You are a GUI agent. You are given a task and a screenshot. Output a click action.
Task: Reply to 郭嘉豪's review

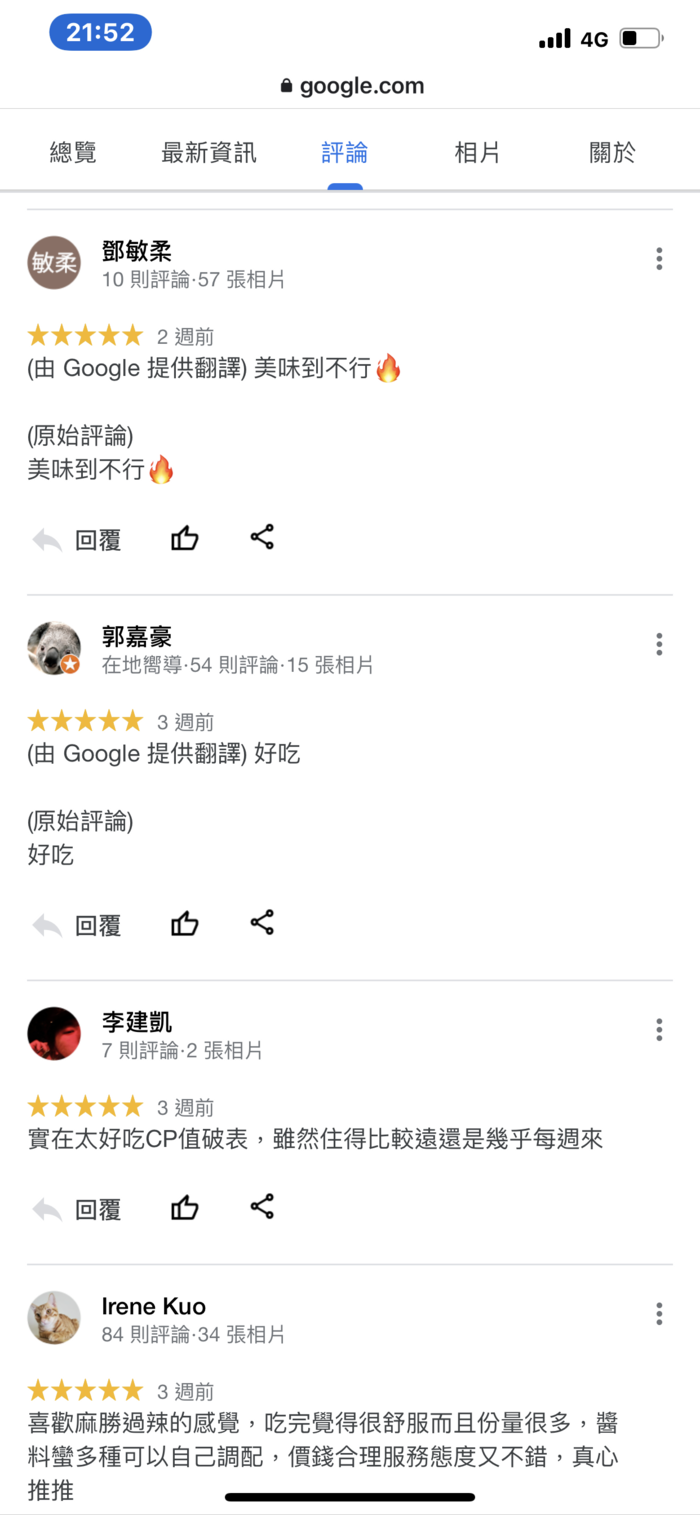point(77,925)
